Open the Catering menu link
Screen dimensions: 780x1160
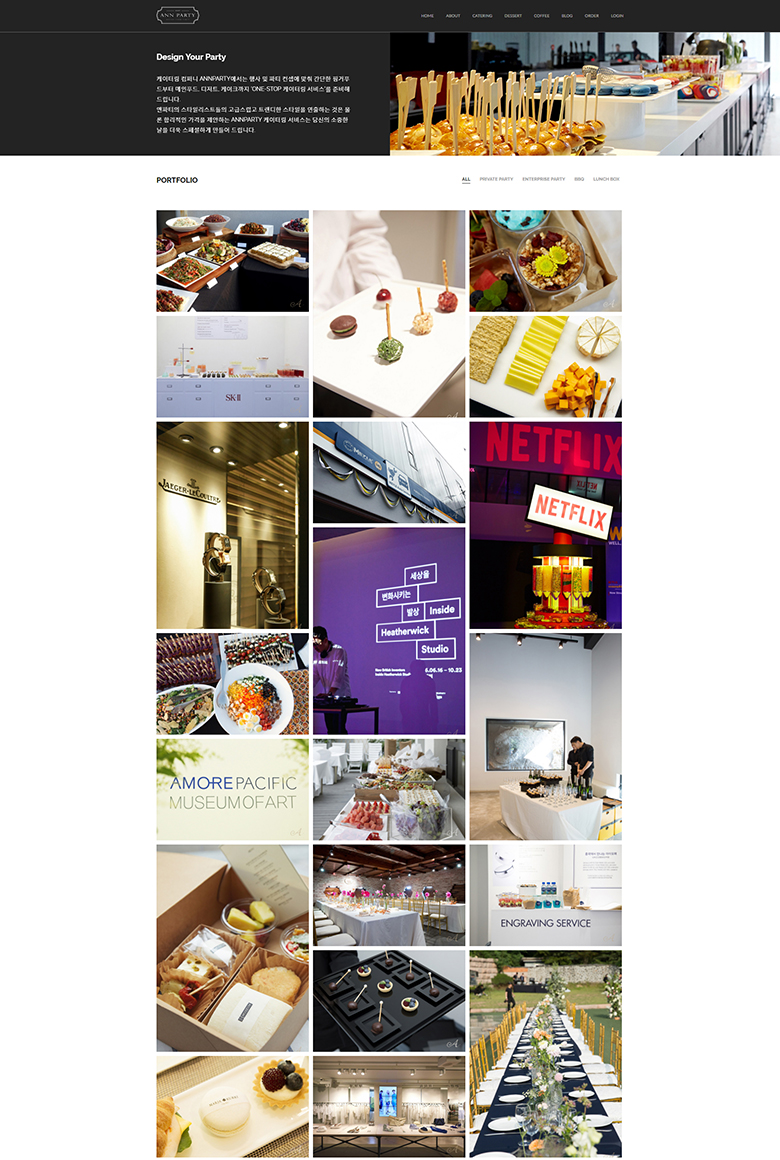coord(482,16)
